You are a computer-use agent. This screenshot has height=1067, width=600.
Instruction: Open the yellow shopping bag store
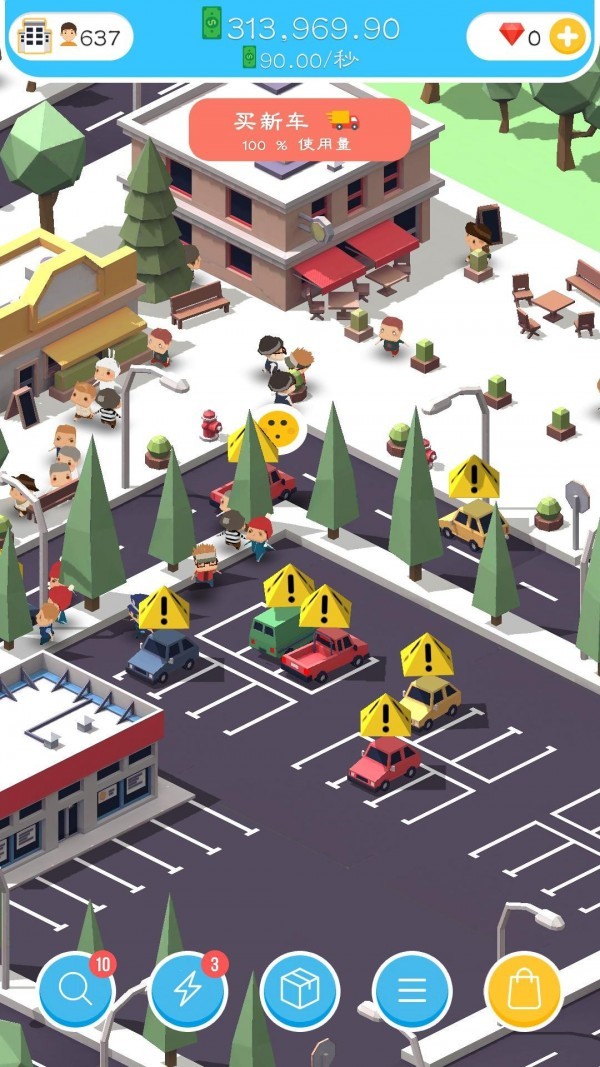click(523, 990)
